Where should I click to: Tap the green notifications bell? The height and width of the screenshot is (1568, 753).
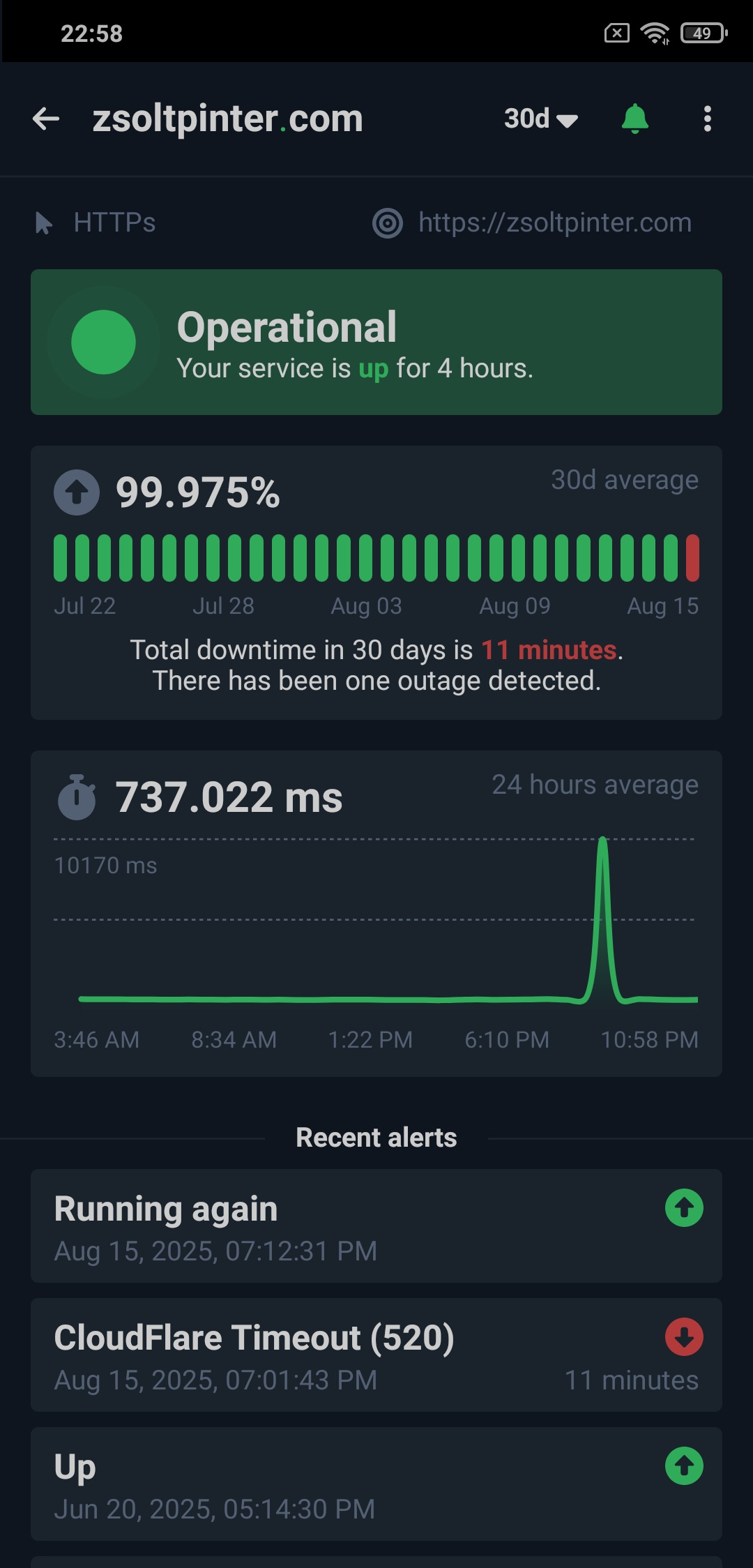(x=634, y=119)
